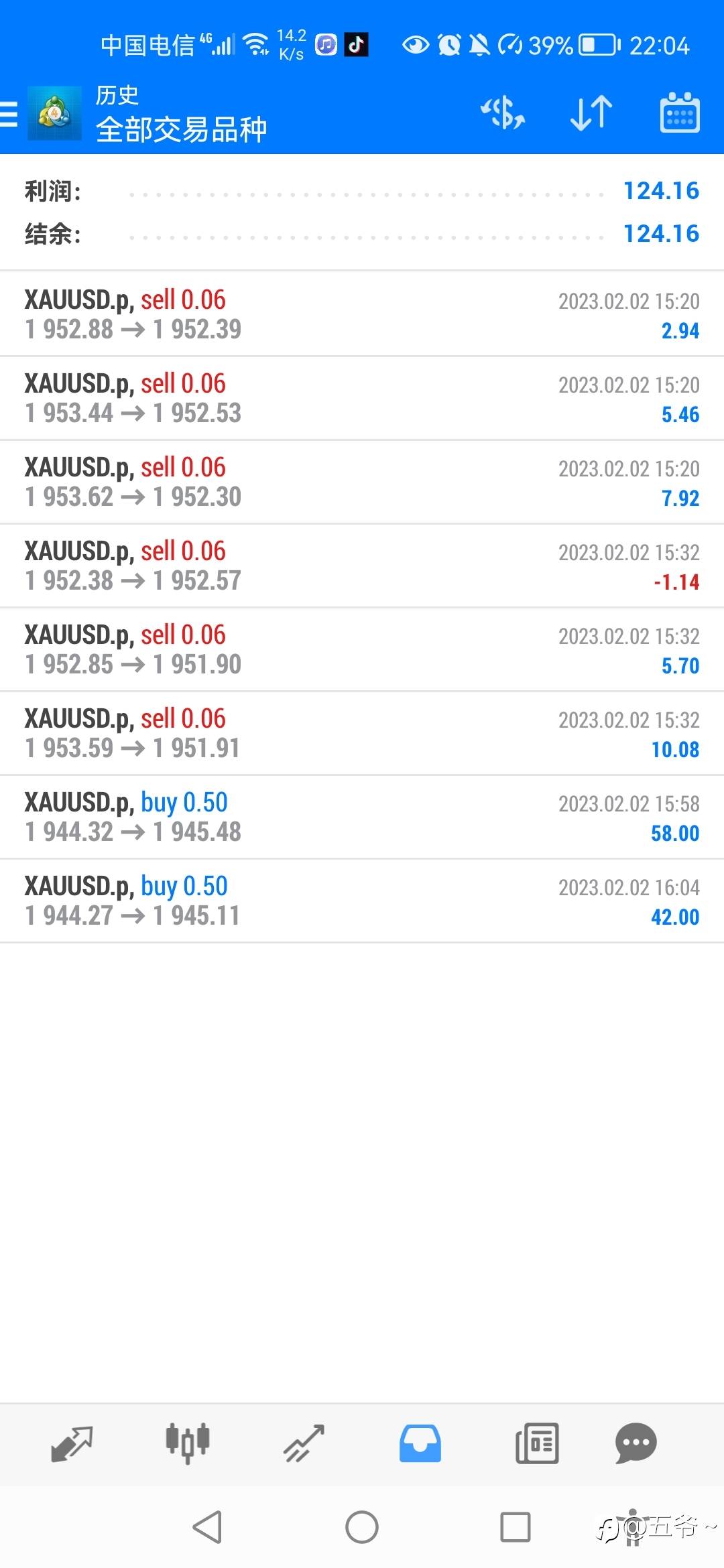Open the side drawer menu
Image resolution: width=724 pixels, height=1568 pixels.
point(9,113)
